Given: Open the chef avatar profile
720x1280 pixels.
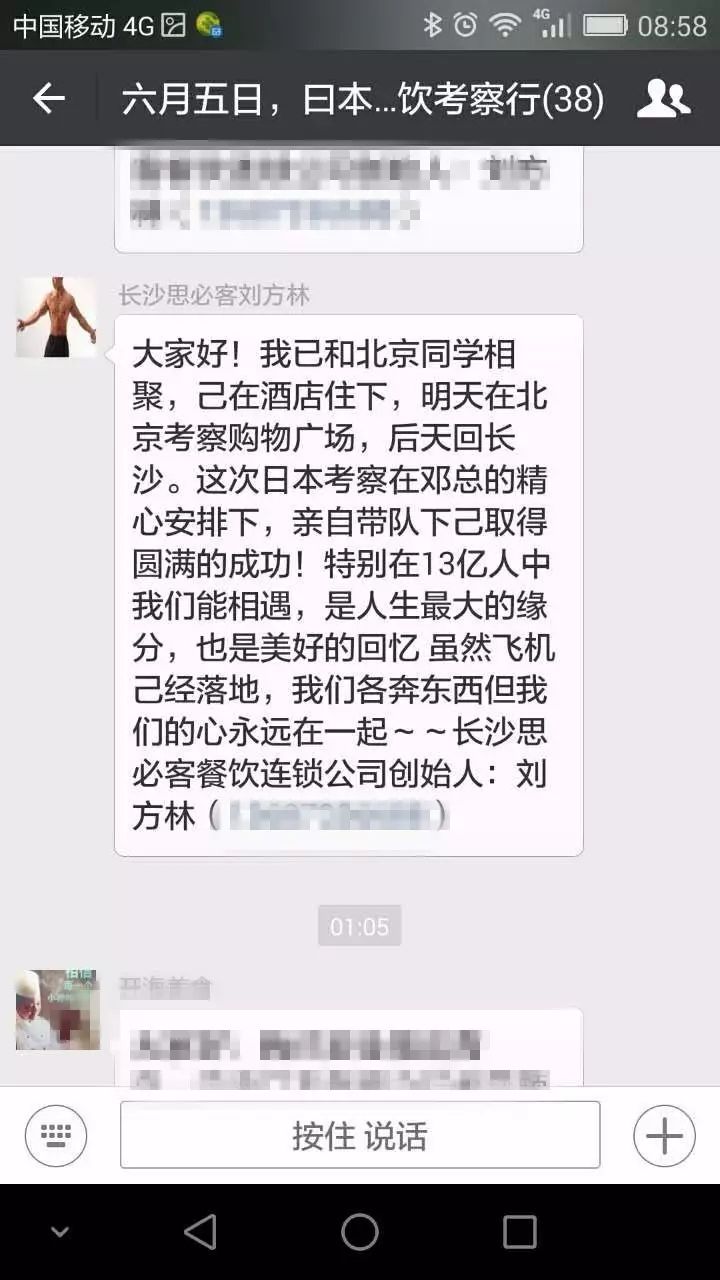Looking at the screenshot, I should pos(57,1009).
